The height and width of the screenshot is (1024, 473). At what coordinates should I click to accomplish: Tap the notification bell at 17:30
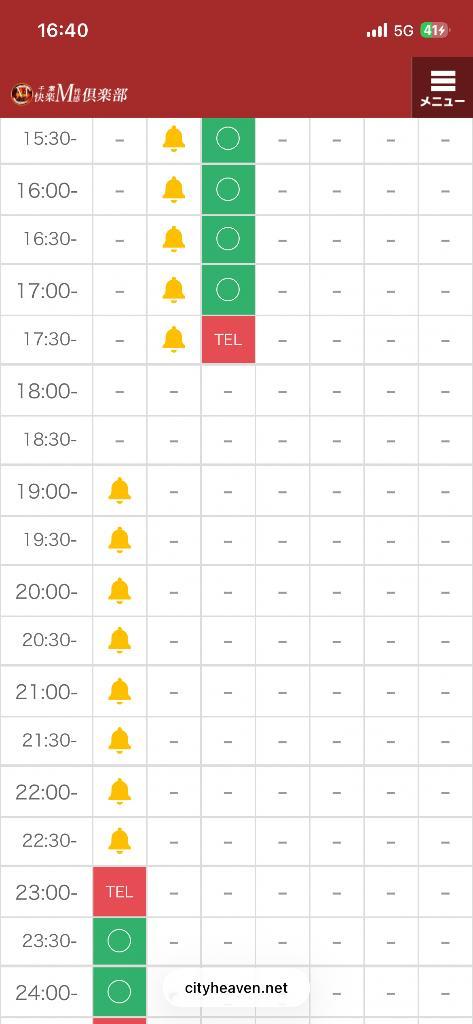tap(174, 340)
